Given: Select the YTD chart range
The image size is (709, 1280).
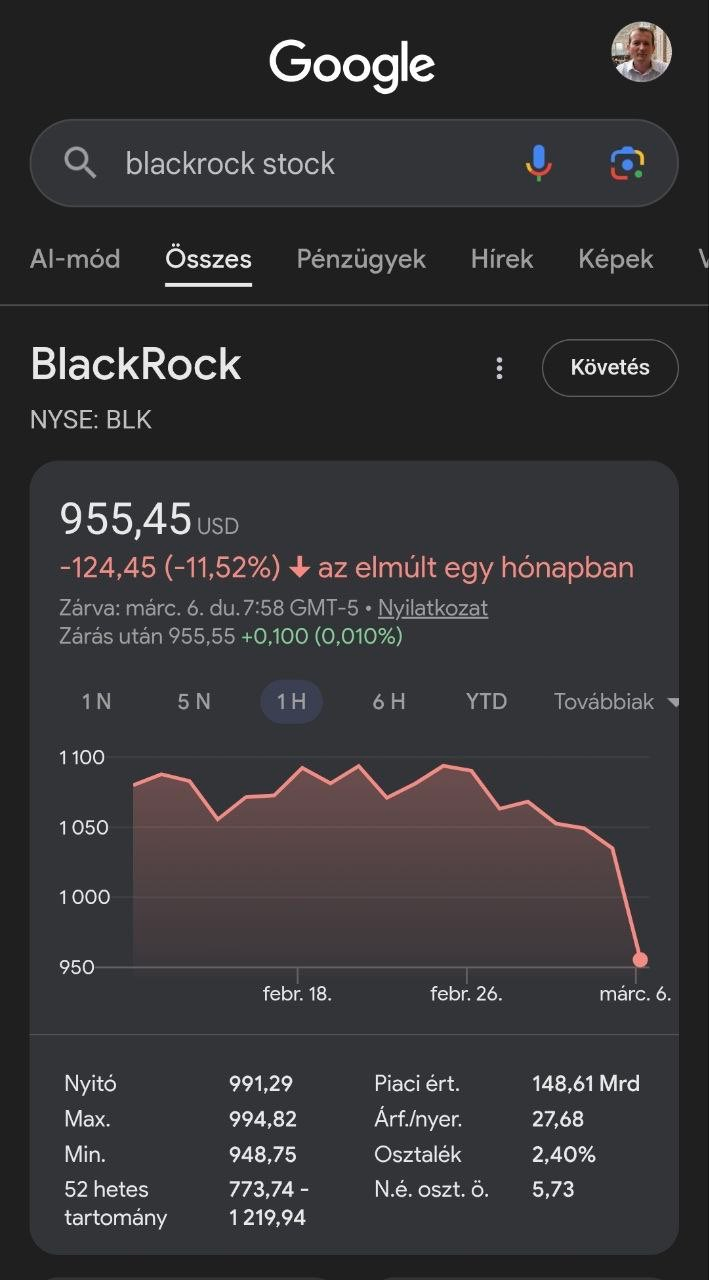Looking at the screenshot, I should (486, 702).
